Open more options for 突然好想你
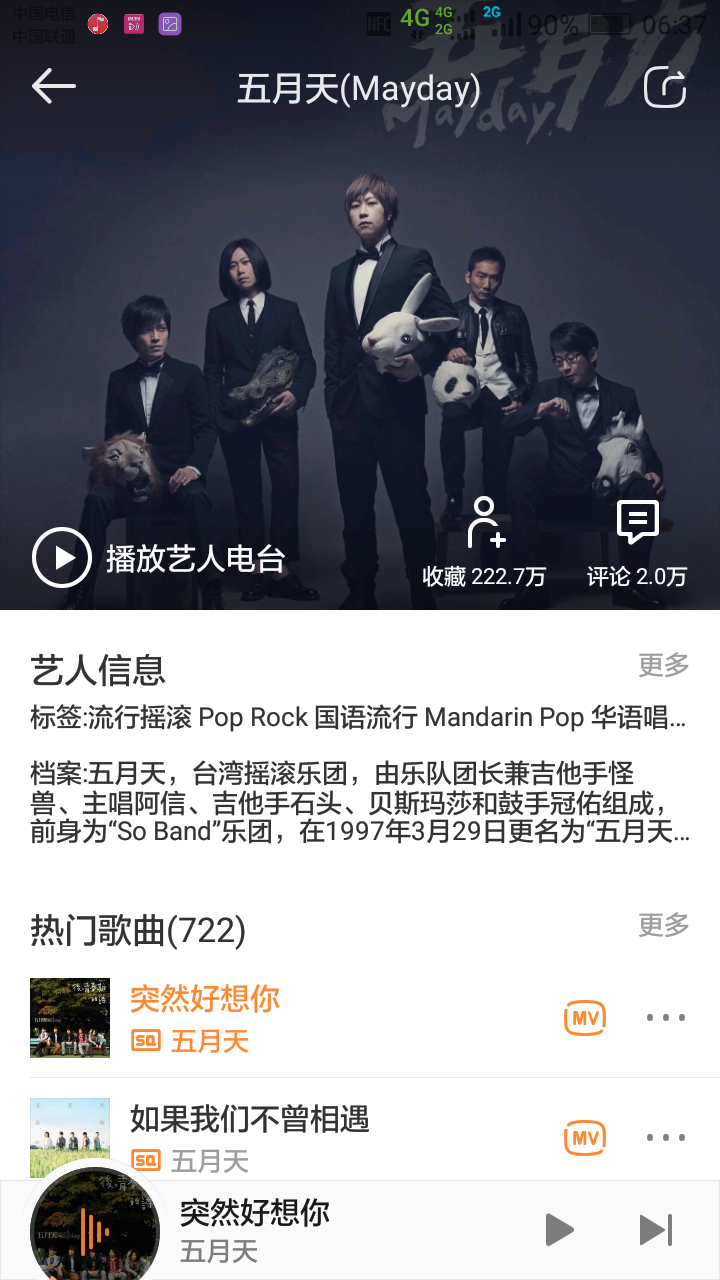The image size is (720, 1280). coord(665,1018)
